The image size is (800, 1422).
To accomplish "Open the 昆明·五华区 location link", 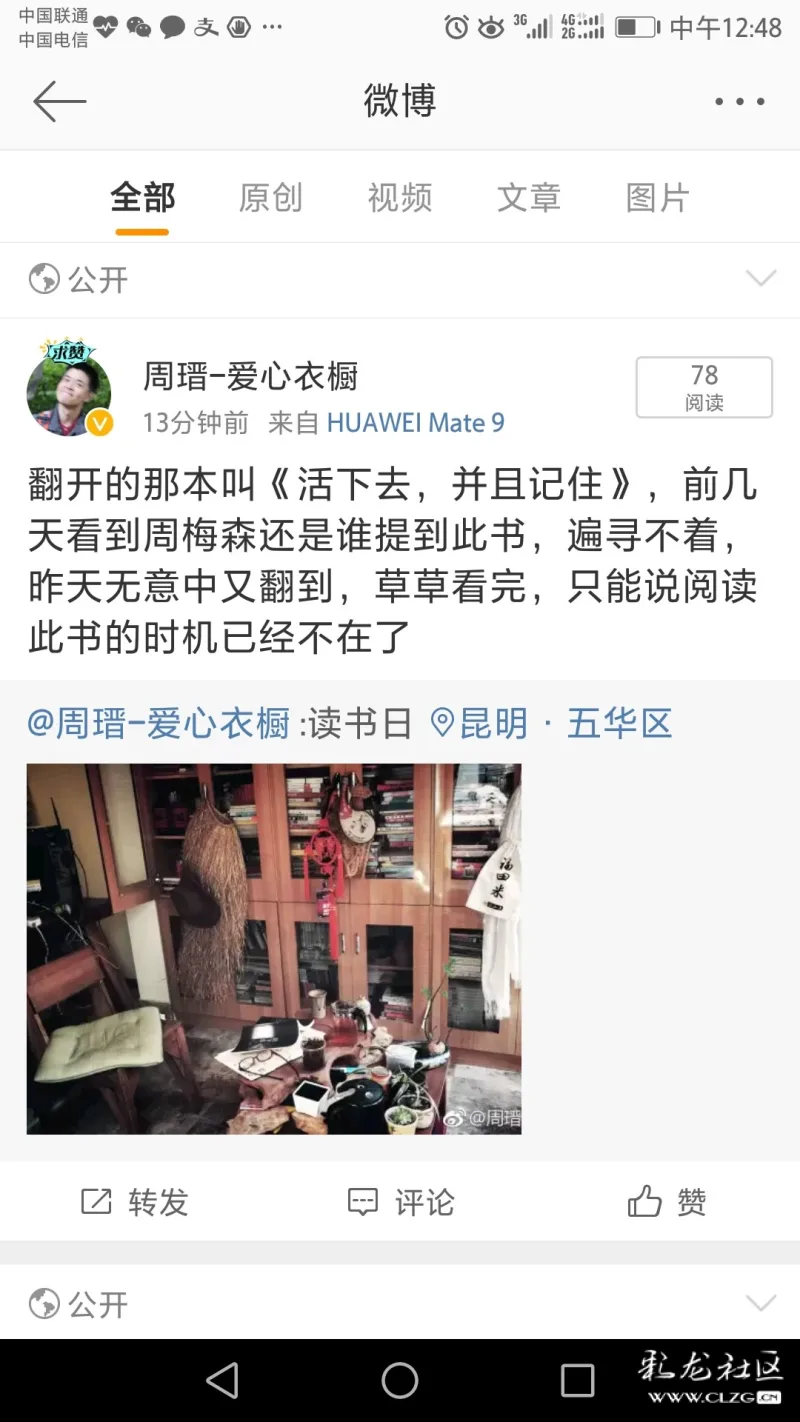I will point(551,723).
